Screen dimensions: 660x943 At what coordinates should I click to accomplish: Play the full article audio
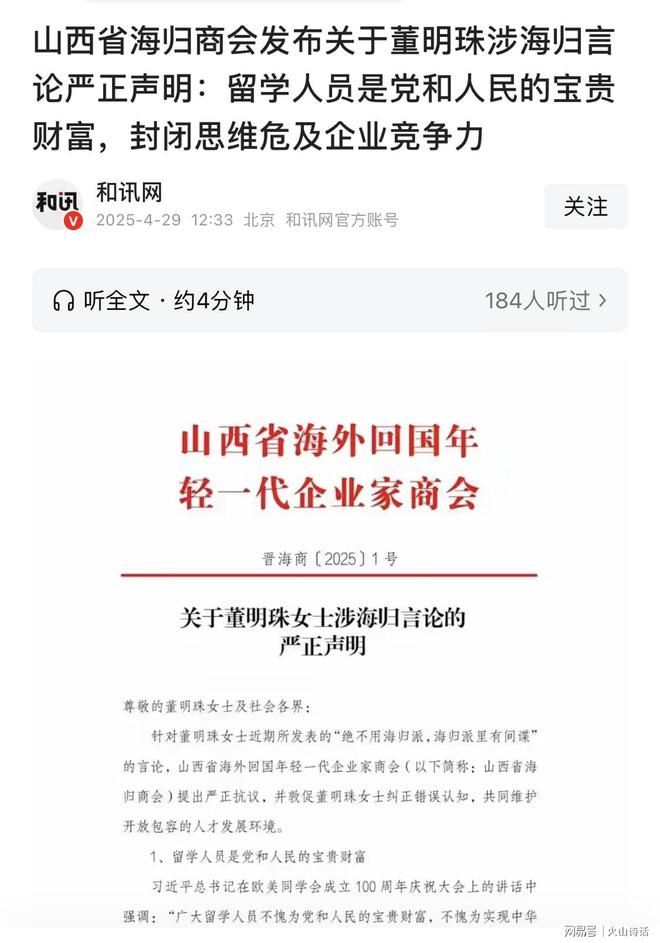click(154, 300)
